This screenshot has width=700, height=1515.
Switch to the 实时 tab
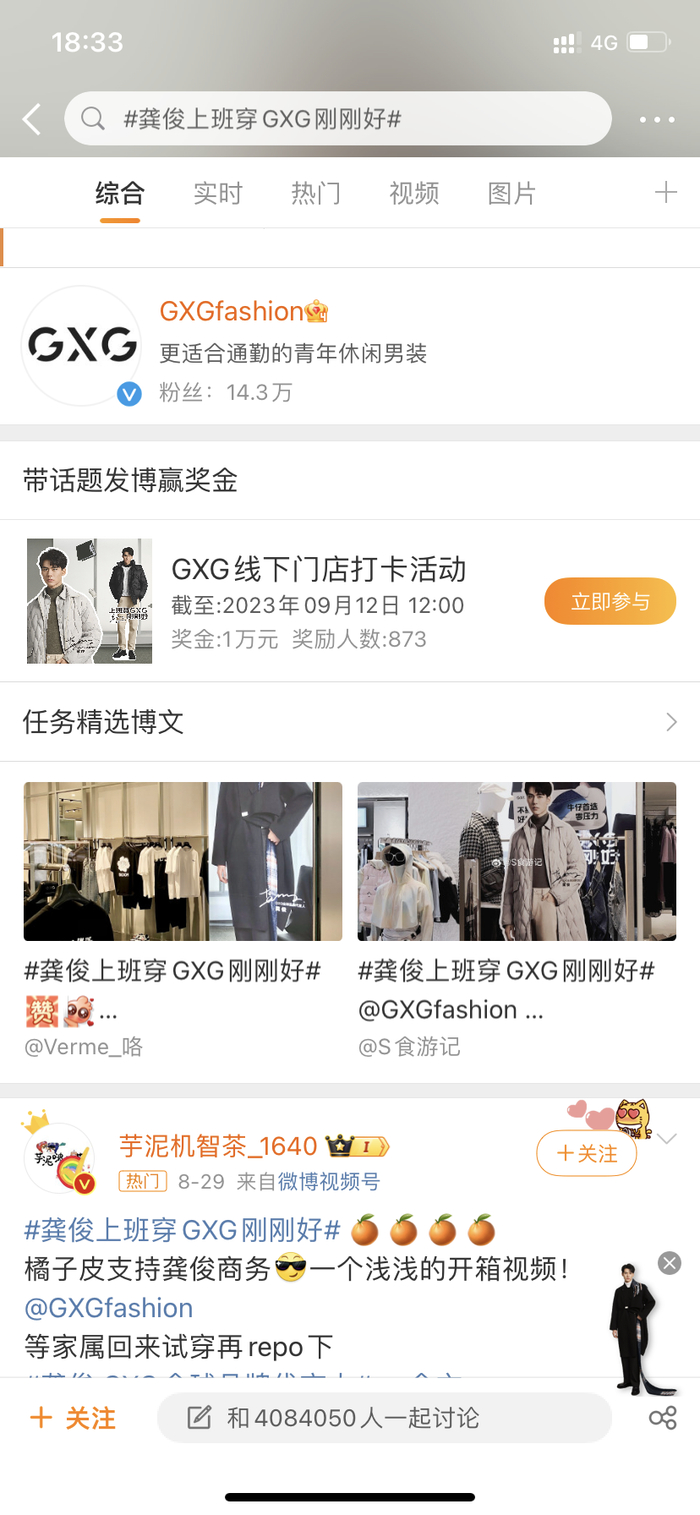click(218, 193)
